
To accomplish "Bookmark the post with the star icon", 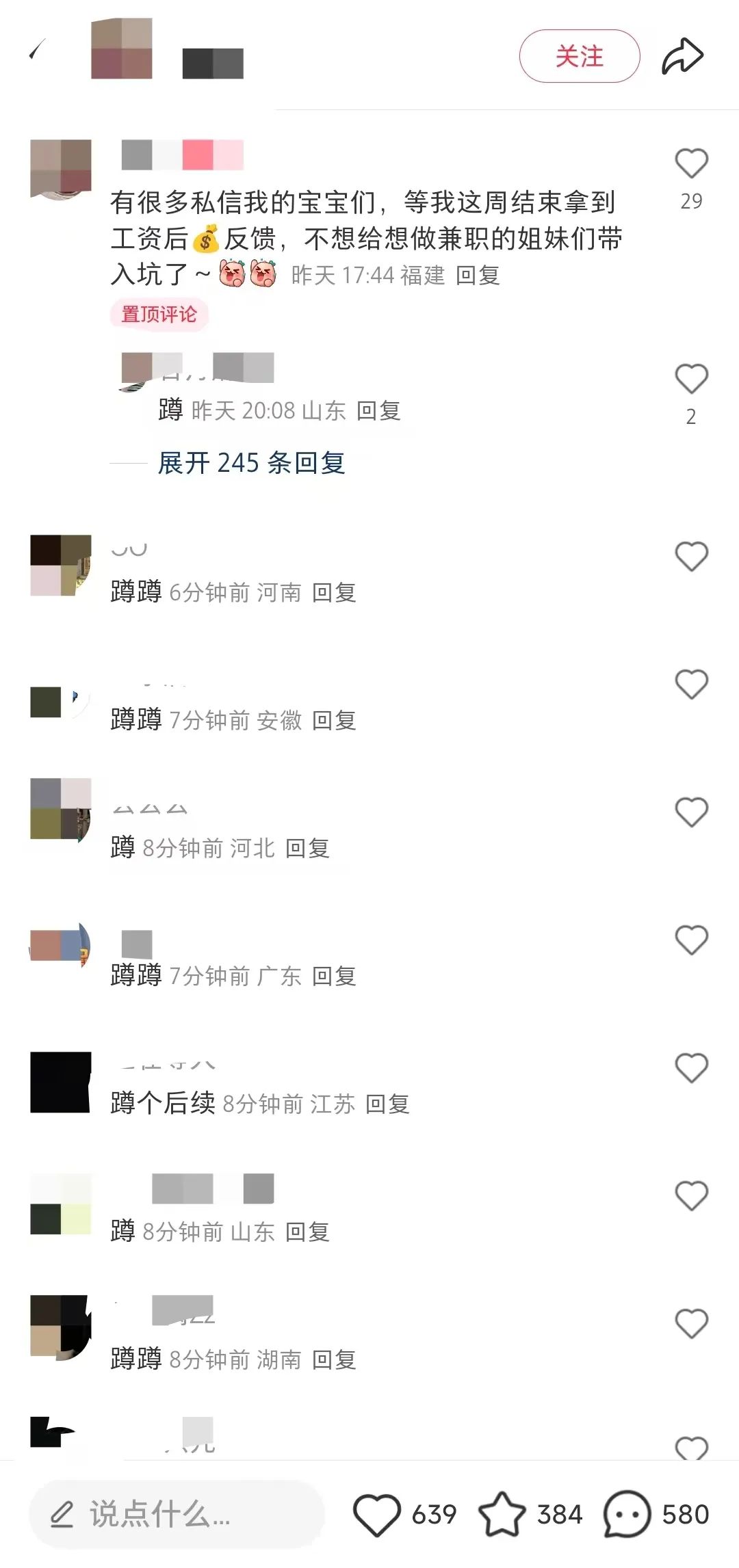I will (502, 1514).
